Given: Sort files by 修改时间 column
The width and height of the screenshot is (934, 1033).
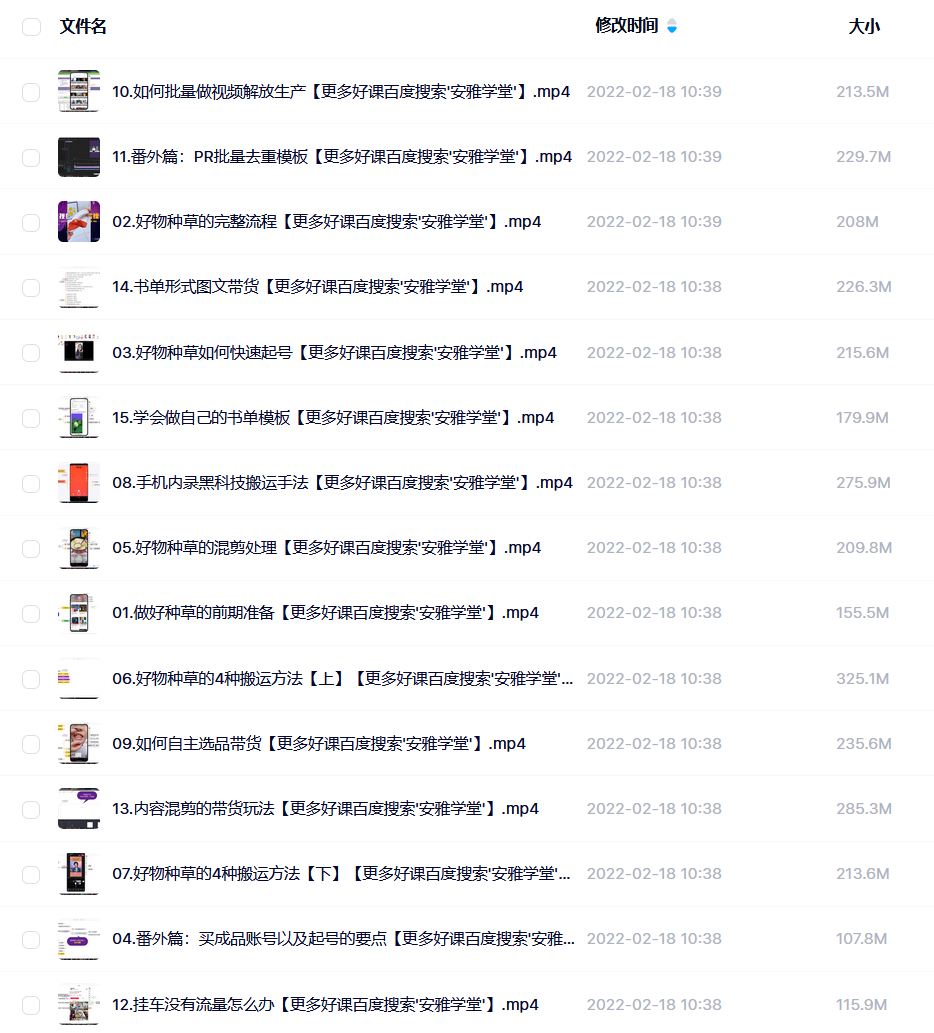Looking at the screenshot, I should click(628, 26).
